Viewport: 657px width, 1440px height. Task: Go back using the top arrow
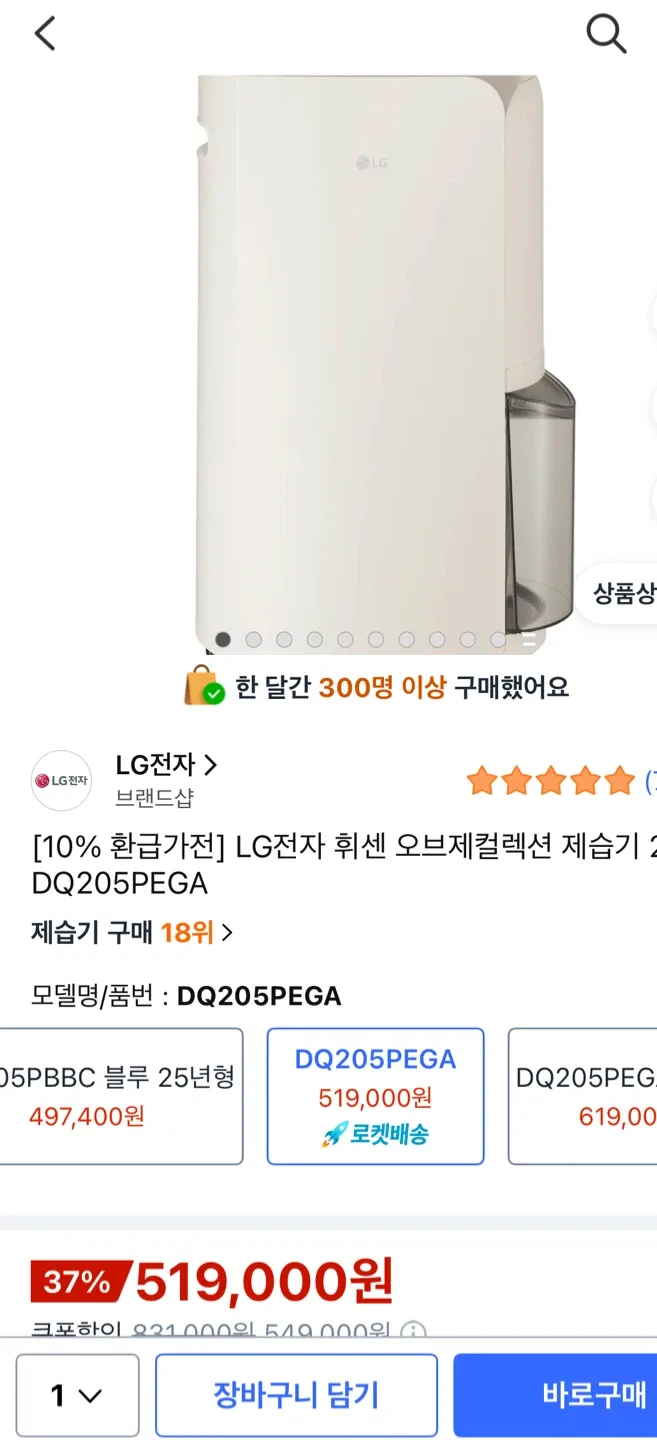45,34
